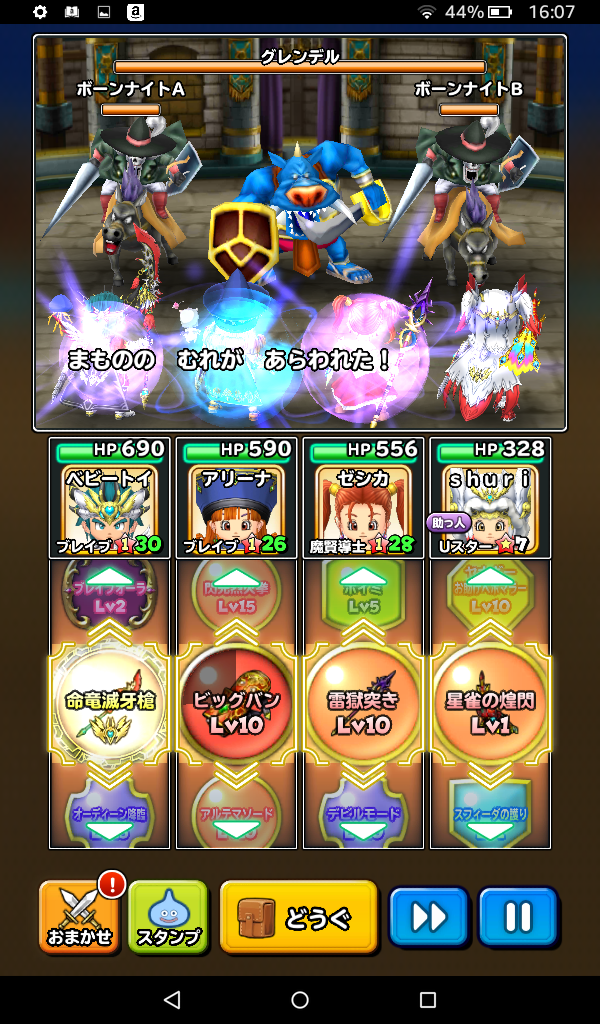
Task: Open the スタンプ stamp menu
Action: point(167,916)
